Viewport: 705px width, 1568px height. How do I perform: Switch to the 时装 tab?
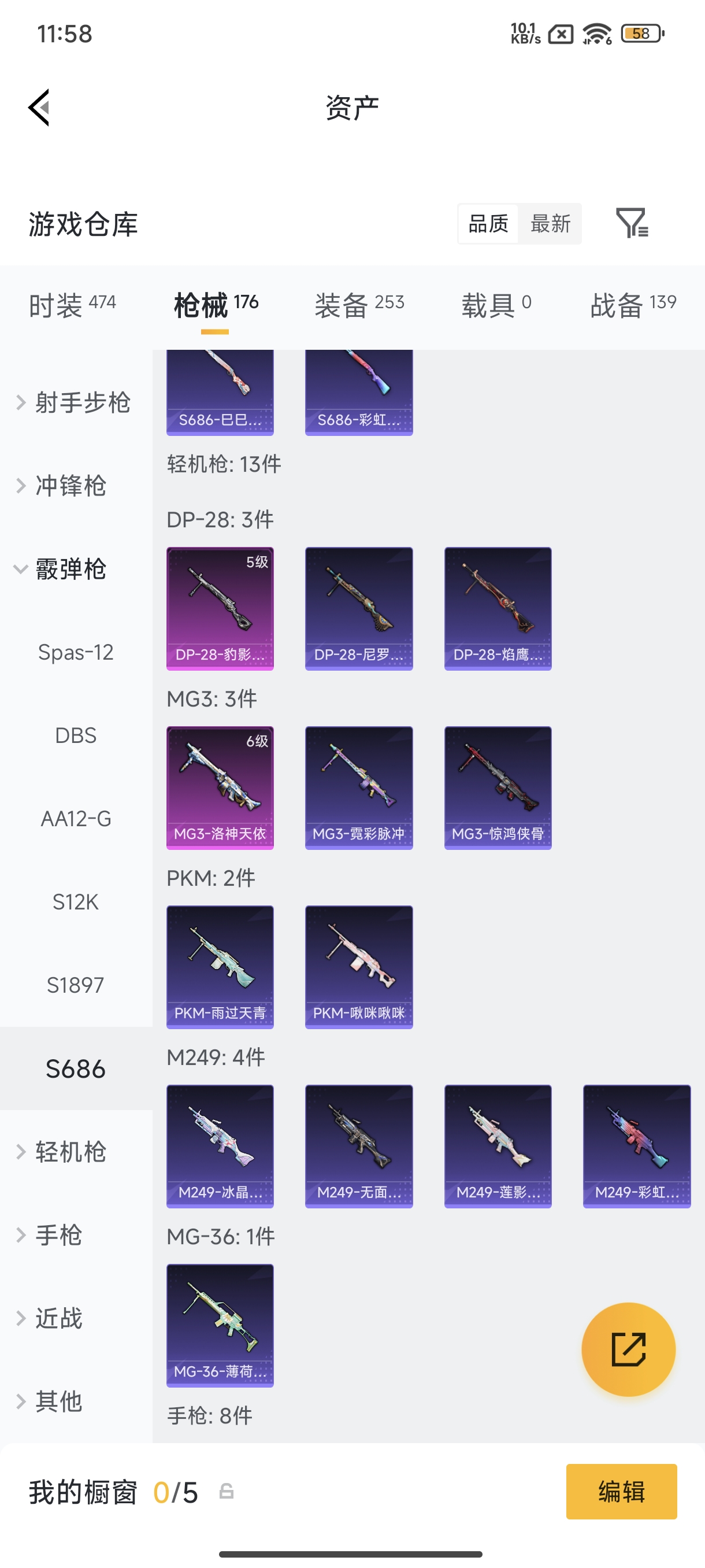pos(72,304)
